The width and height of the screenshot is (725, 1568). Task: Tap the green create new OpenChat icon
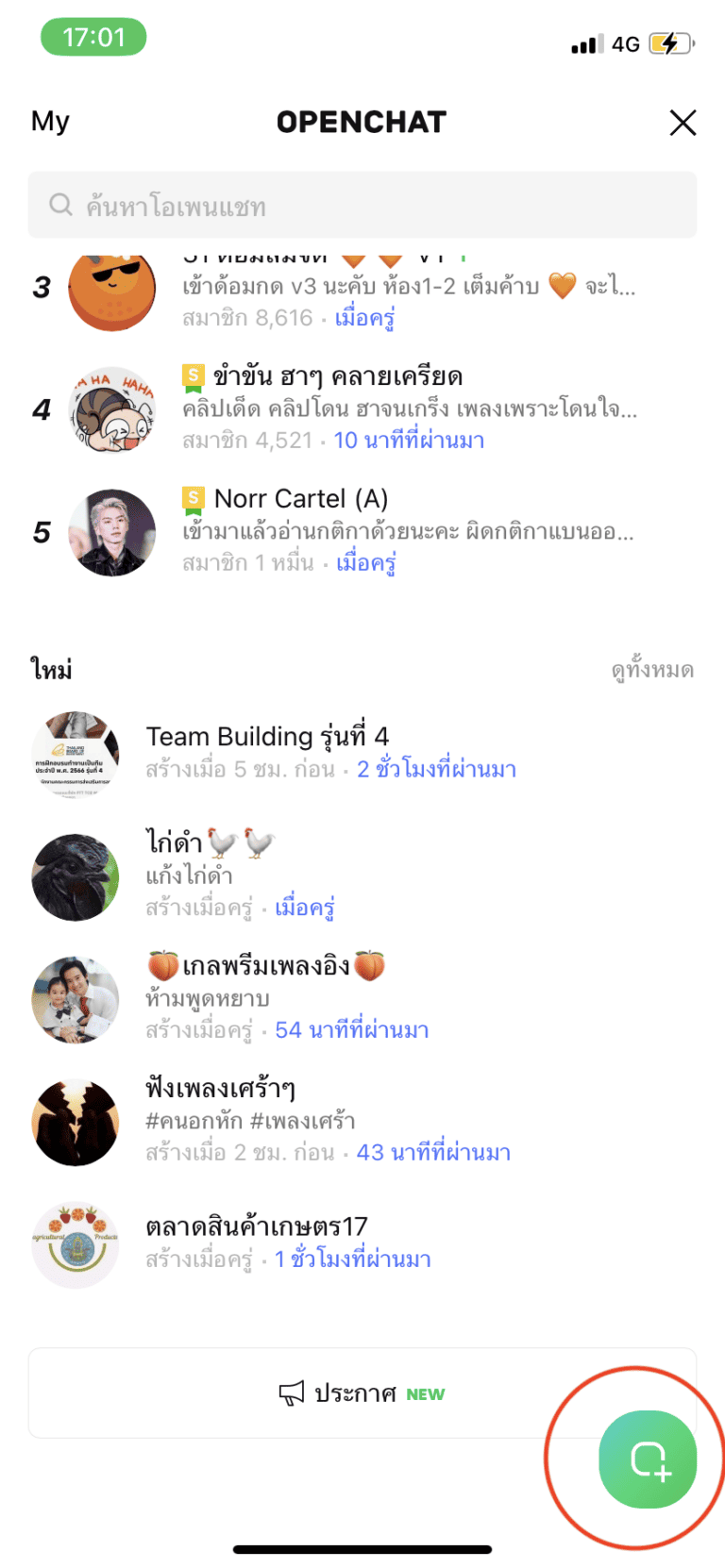(x=648, y=1460)
